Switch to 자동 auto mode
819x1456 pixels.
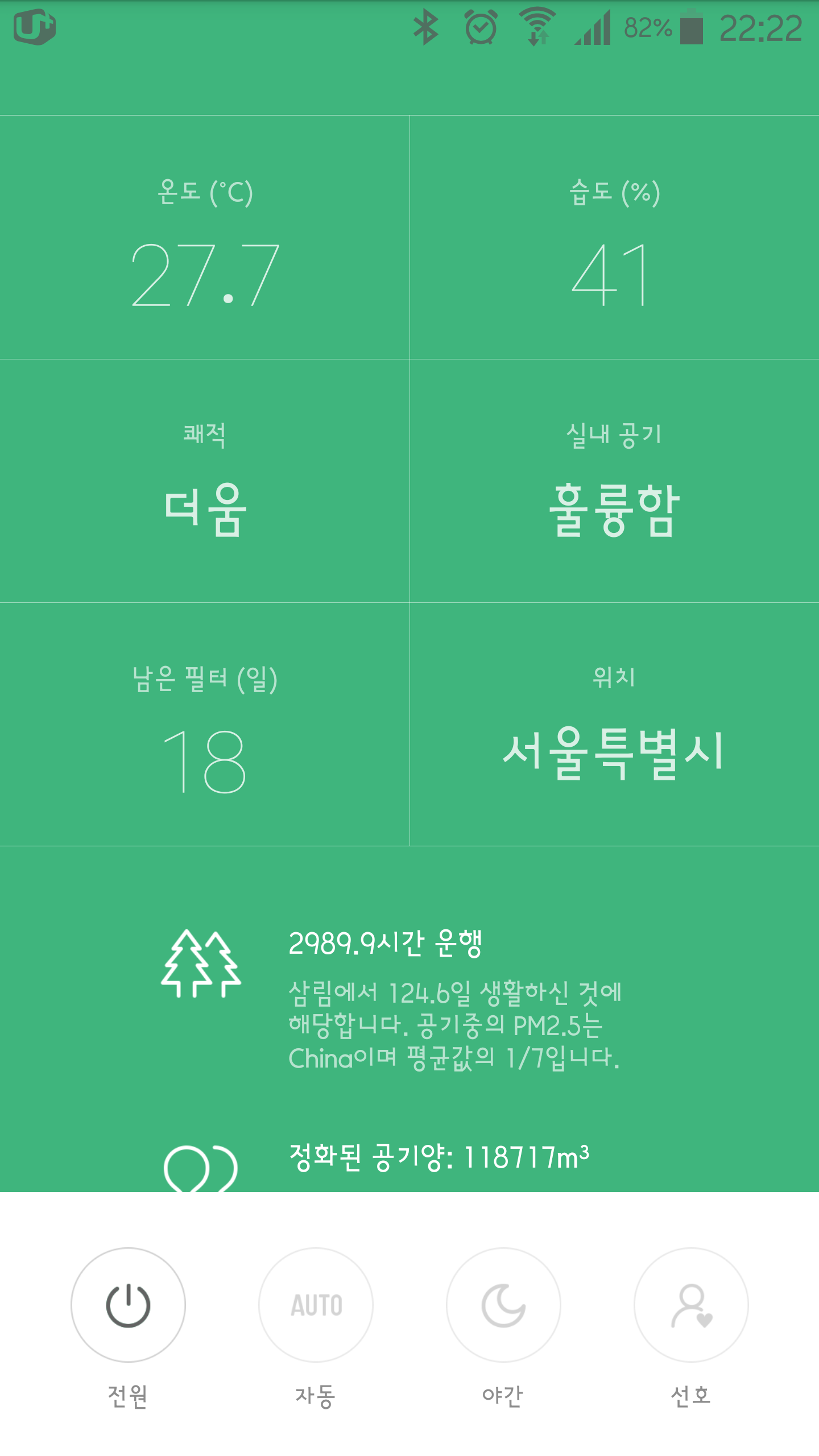click(316, 1305)
